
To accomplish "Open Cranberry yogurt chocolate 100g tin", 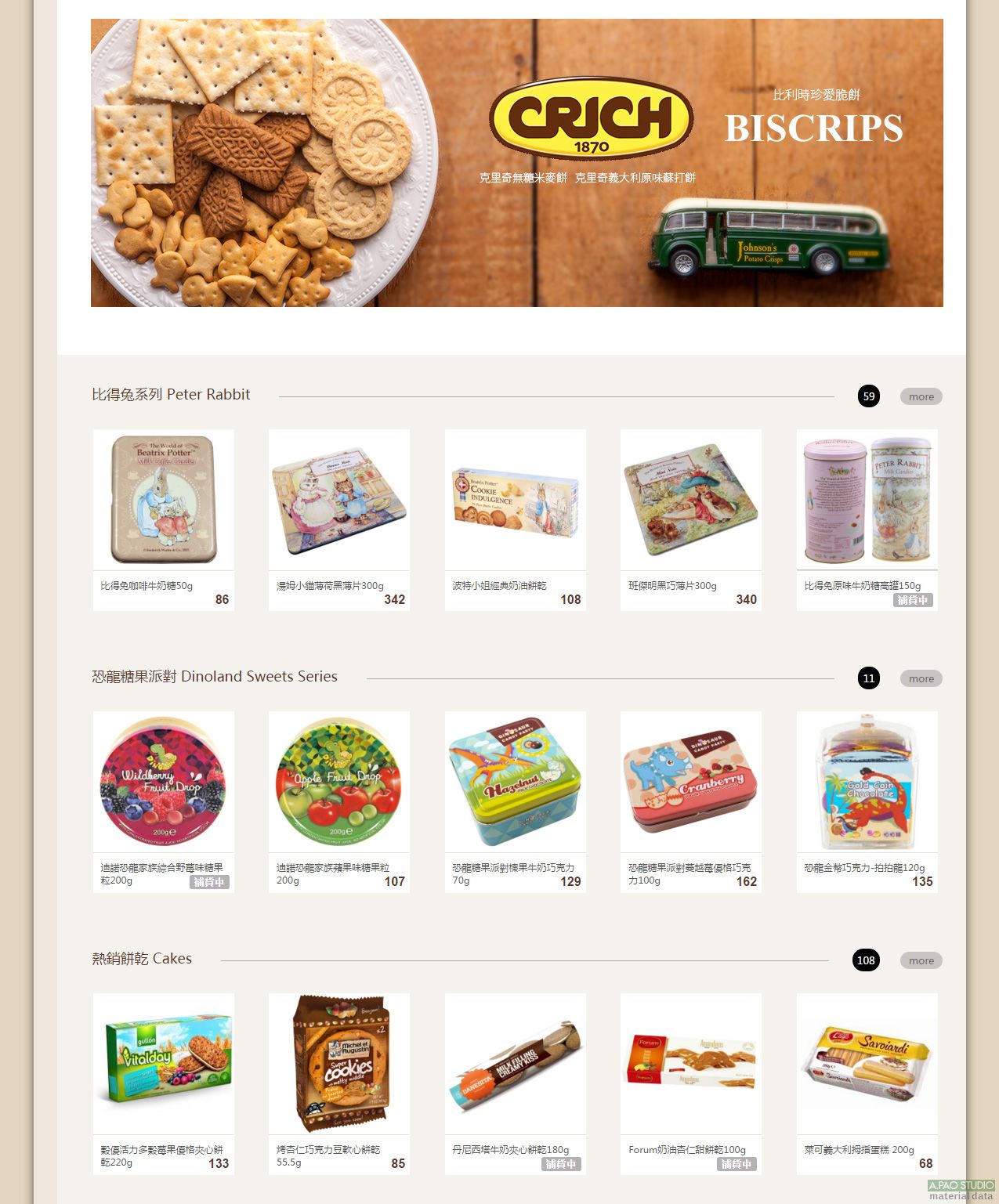I will point(690,782).
